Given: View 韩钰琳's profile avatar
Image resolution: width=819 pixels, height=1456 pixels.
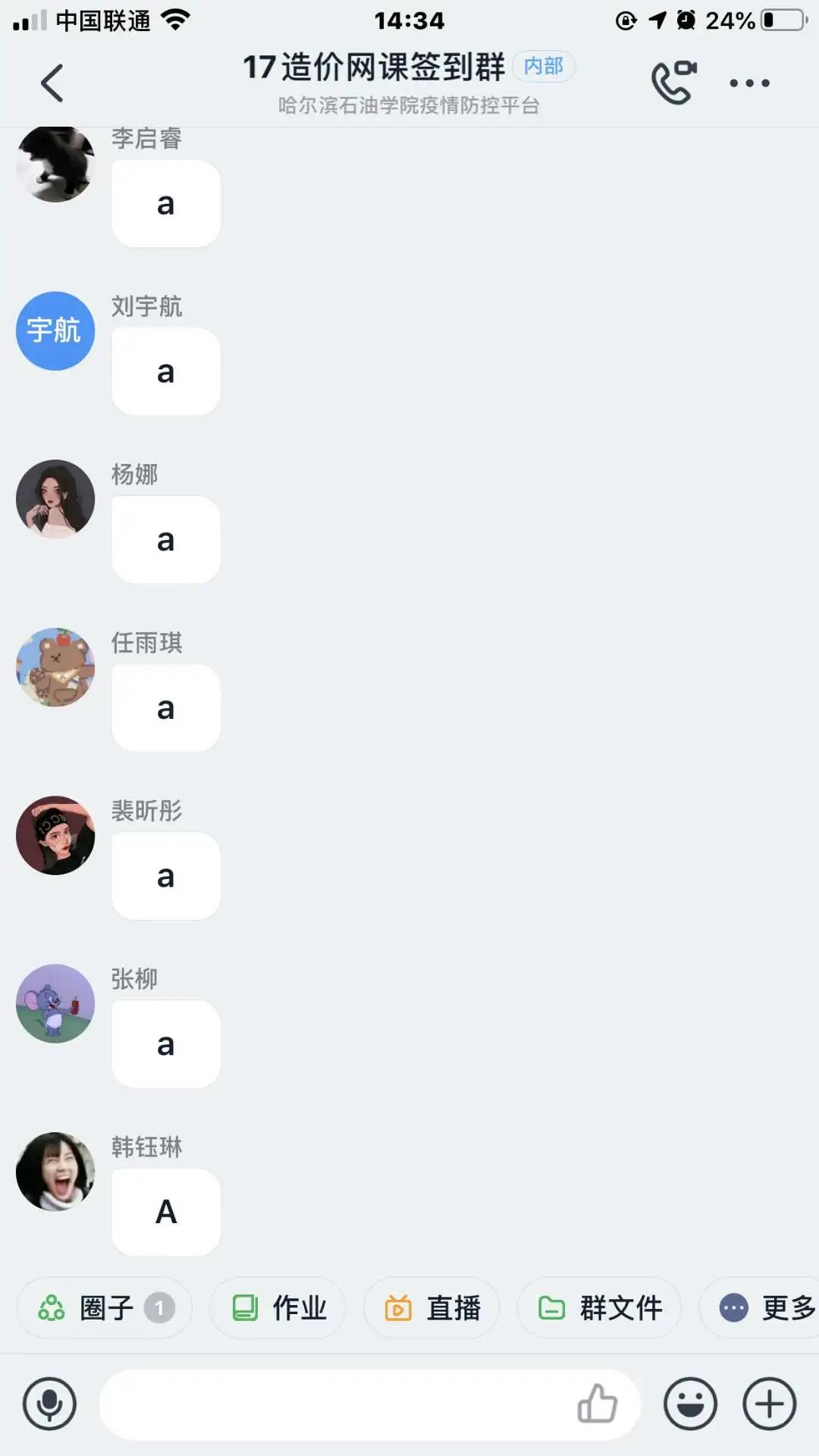Looking at the screenshot, I should coord(55,1172).
